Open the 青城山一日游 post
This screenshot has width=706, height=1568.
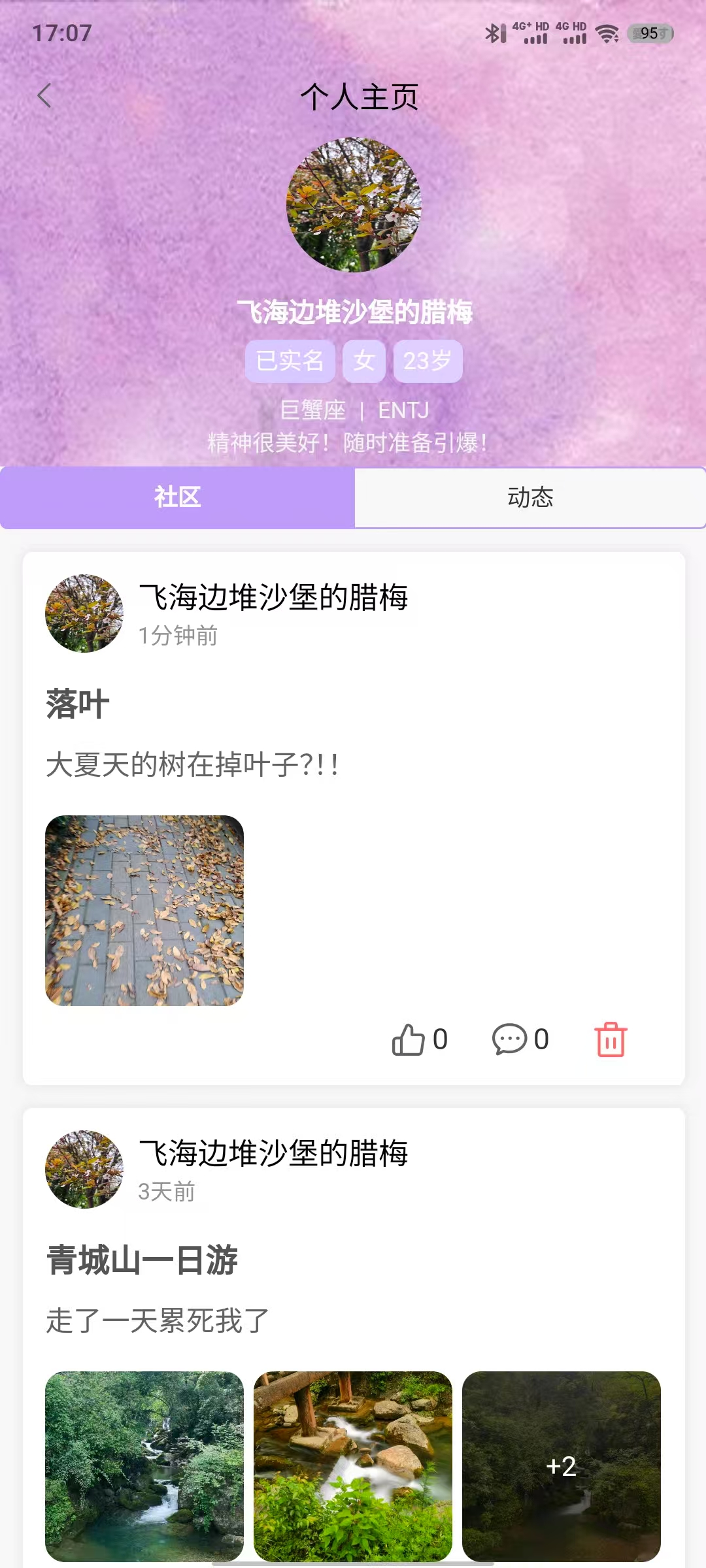click(x=143, y=1260)
